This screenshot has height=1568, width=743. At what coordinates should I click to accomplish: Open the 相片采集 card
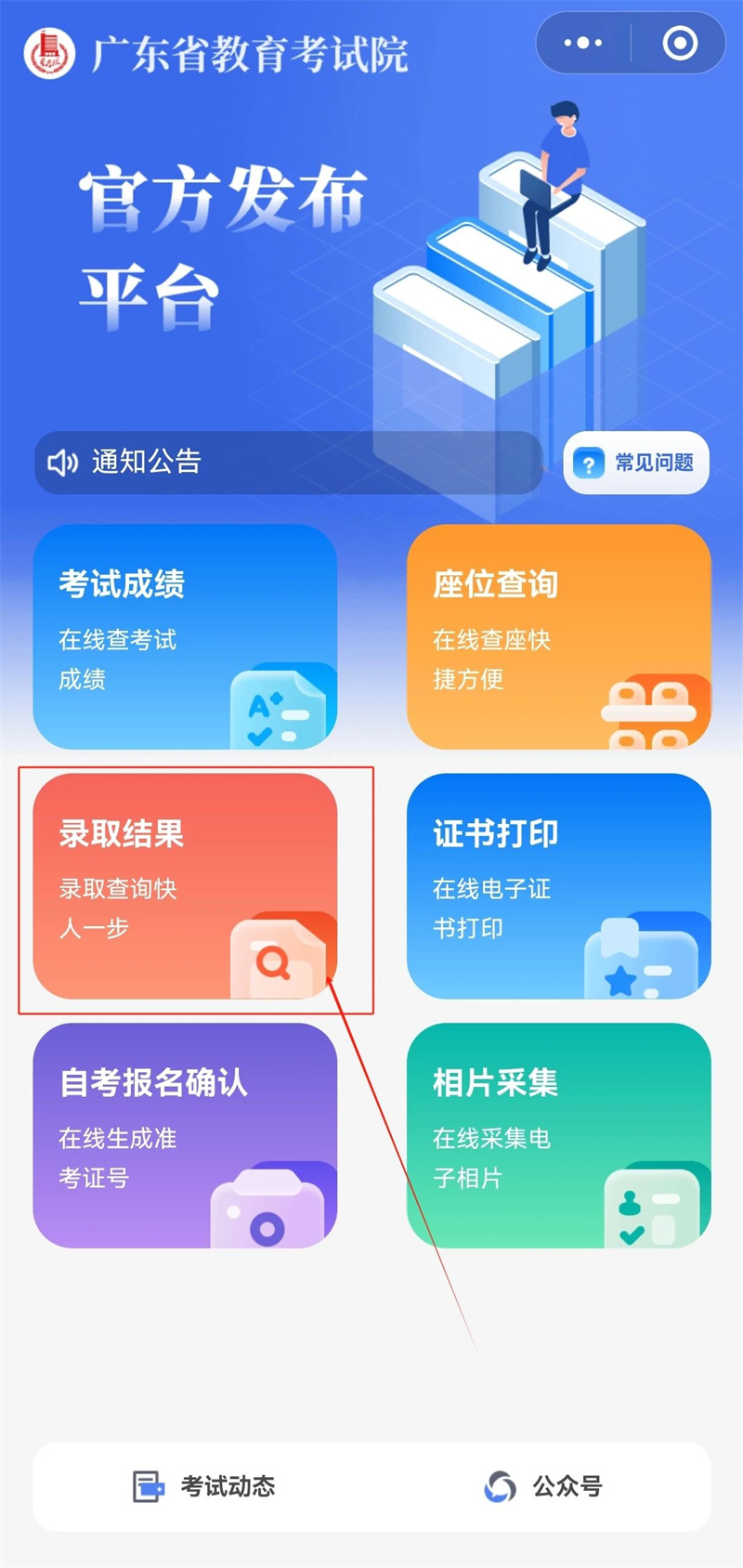point(559,1135)
